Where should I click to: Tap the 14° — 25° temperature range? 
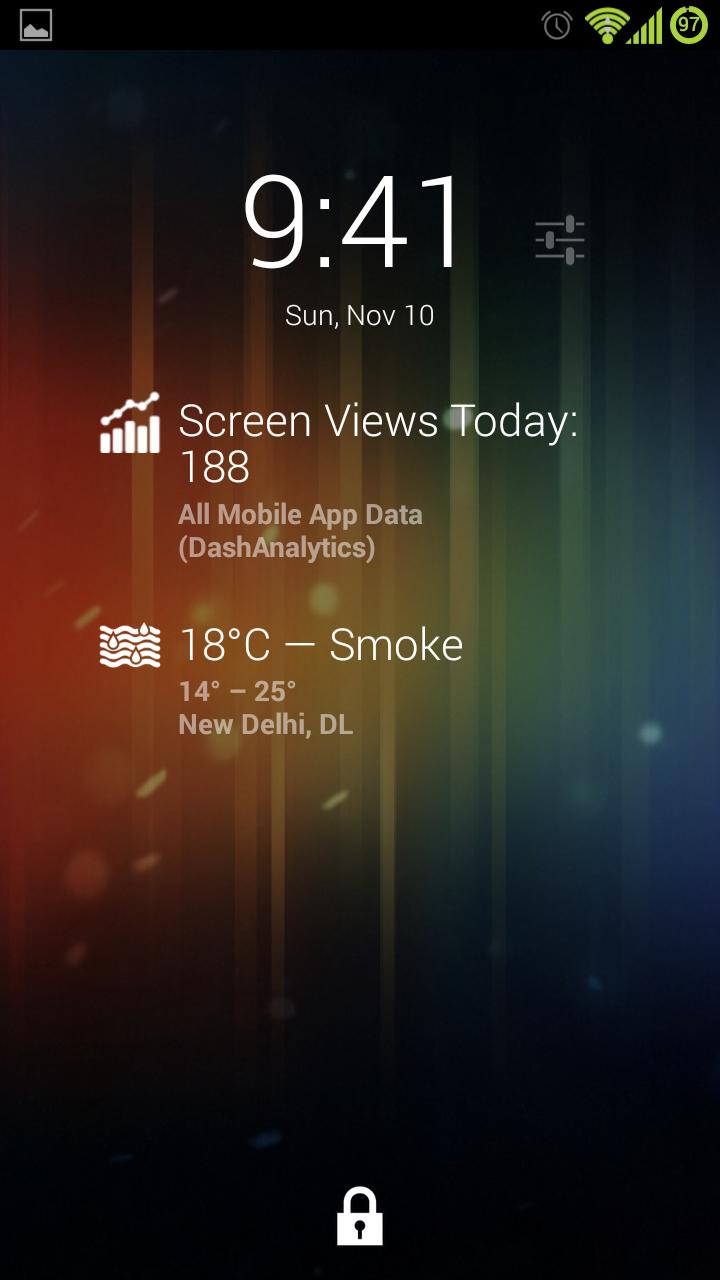[237, 690]
